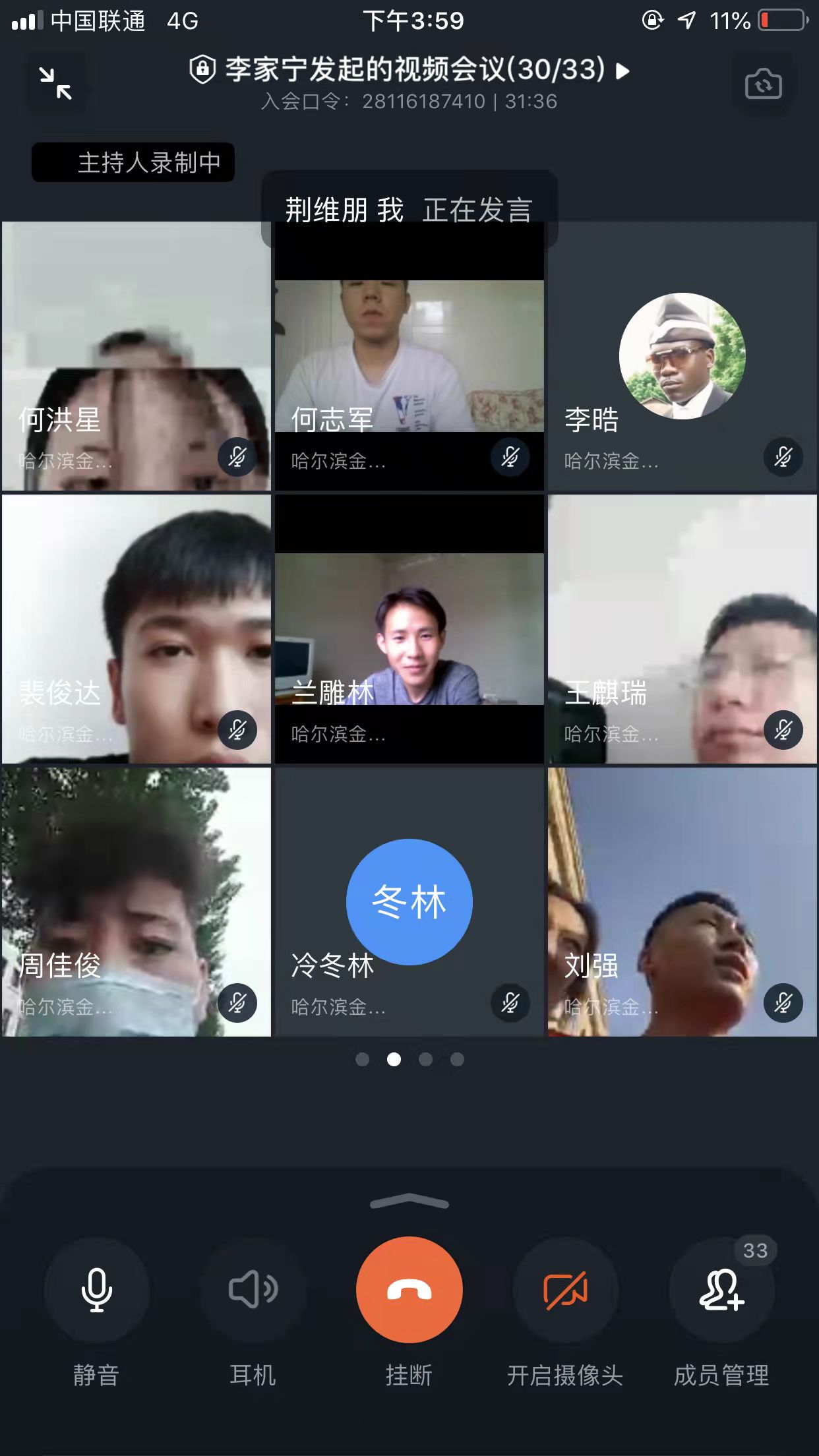Switch audio output via 耳机
Viewport: 819px width, 1456px height.
point(253,1290)
